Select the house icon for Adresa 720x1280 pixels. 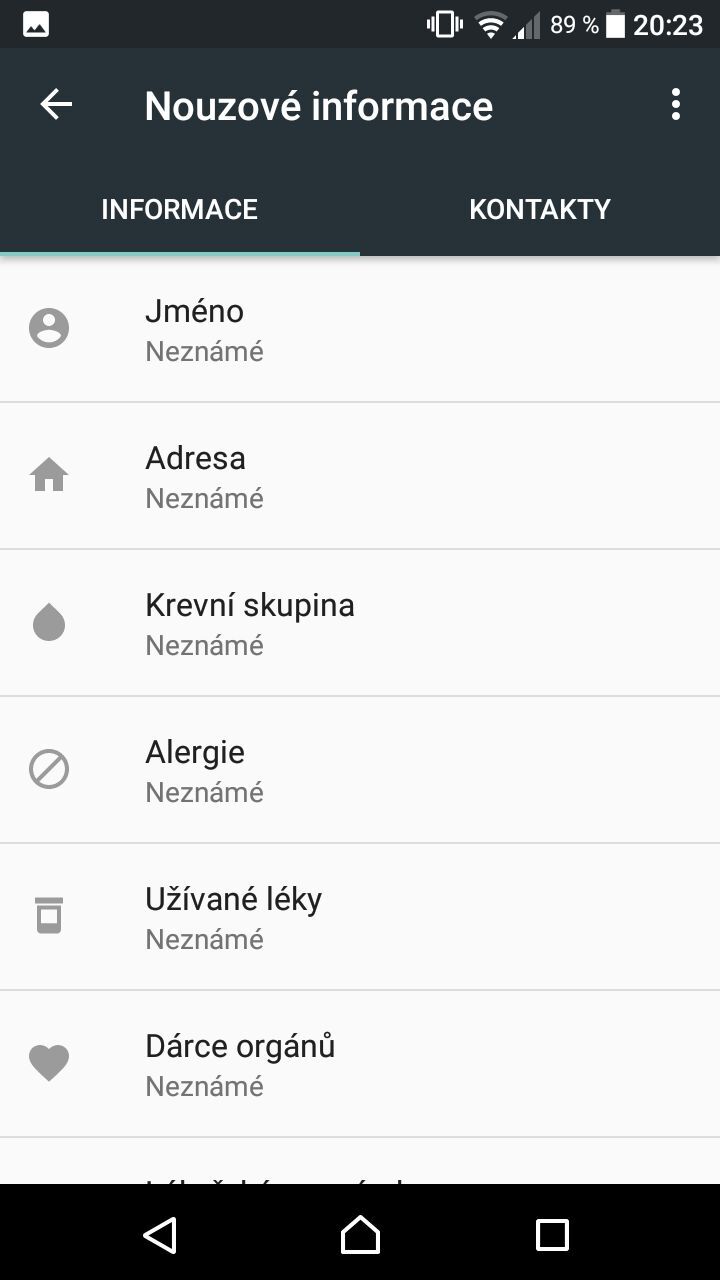pyautogui.click(x=49, y=475)
